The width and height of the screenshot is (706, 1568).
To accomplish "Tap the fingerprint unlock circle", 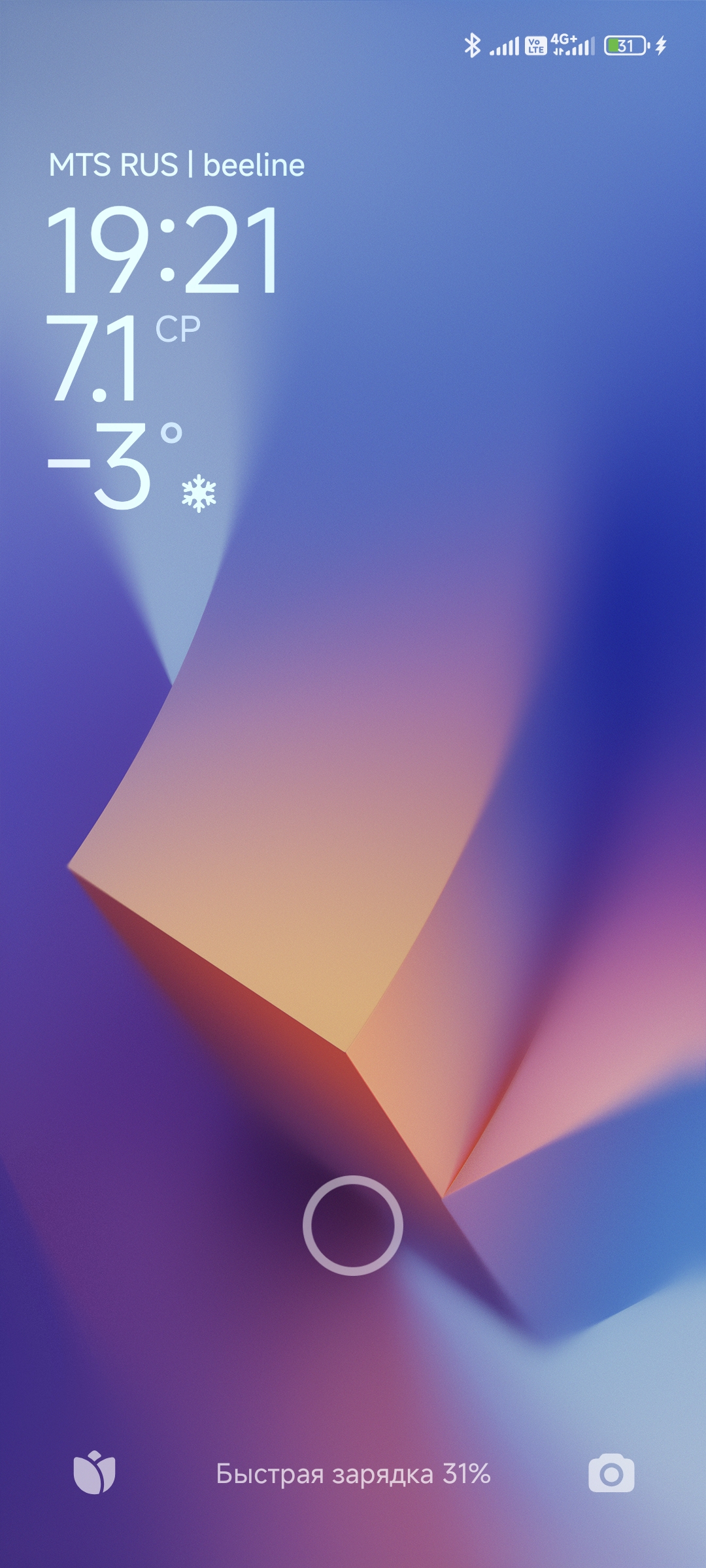I will coord(353,1225).
